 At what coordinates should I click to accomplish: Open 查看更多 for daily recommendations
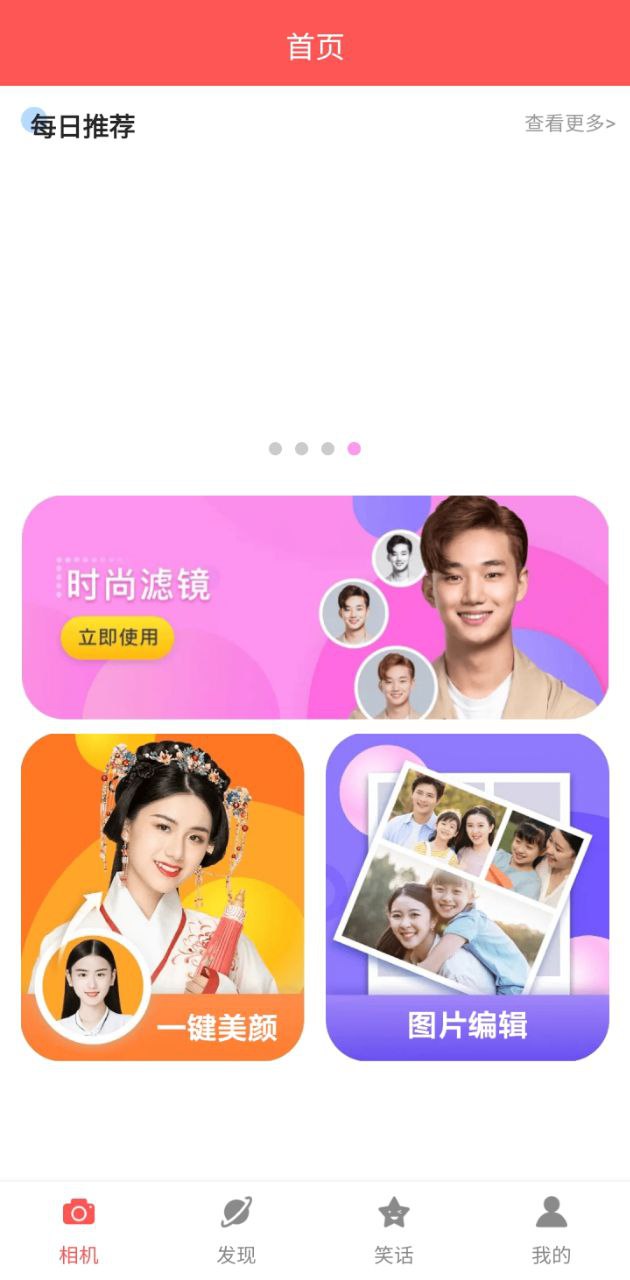(570, 124)
